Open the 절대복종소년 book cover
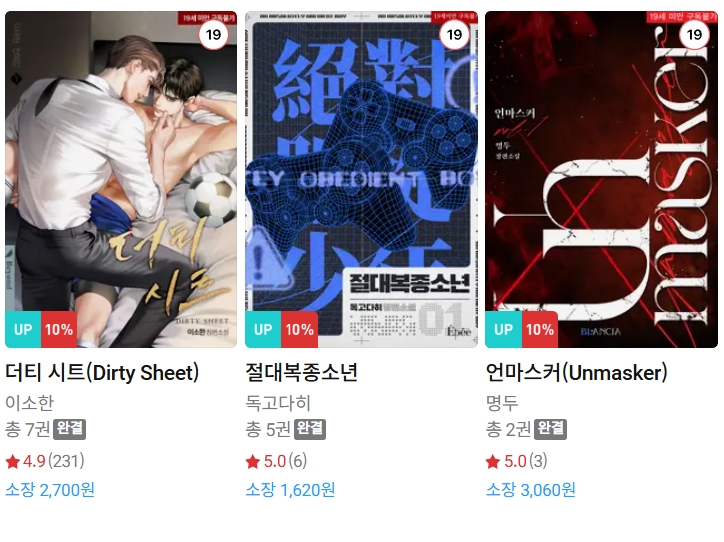Image resolution: width=724 pixels, height=542 pixels. pyautogui.click(x=361, y=180)
